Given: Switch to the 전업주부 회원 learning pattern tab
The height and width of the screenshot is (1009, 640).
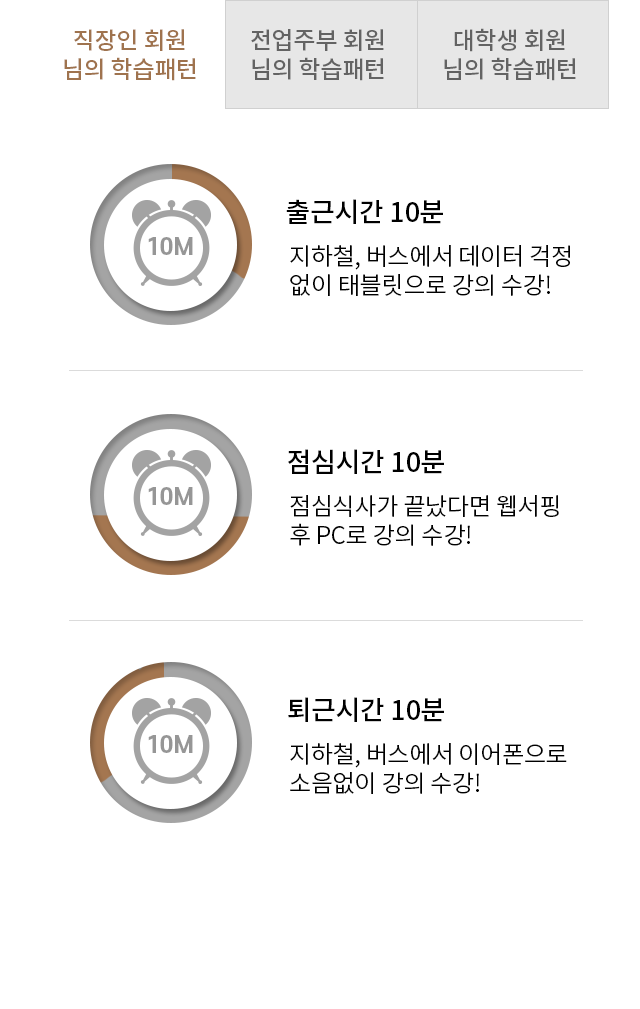Looking at the screenshot, I should (320, 55).
